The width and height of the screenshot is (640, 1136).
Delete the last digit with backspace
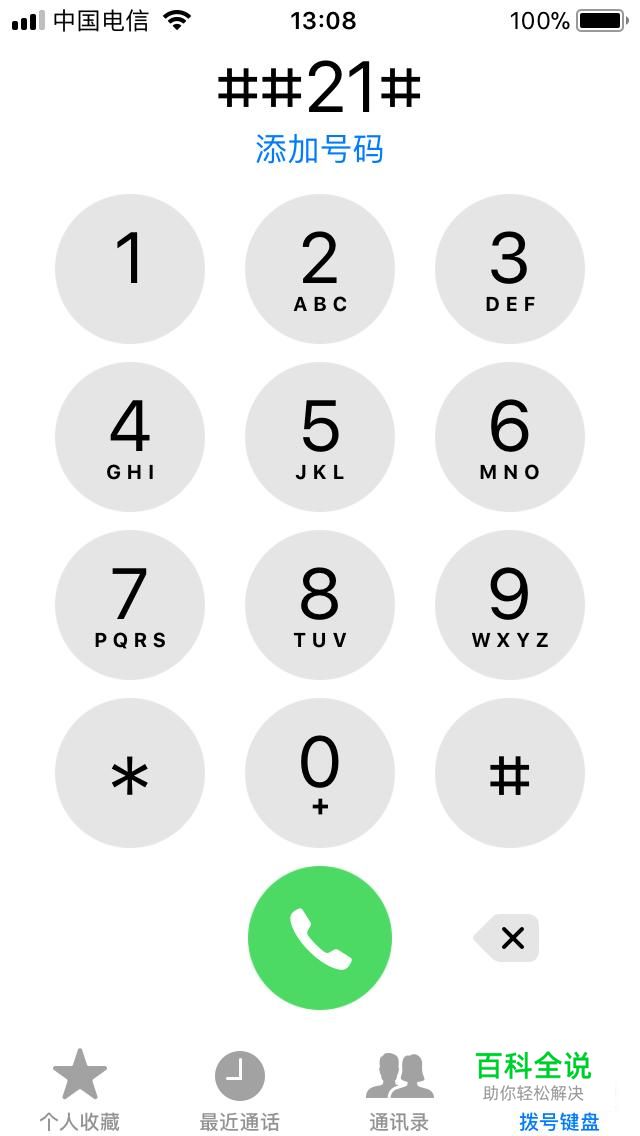[x=507, y=938]
